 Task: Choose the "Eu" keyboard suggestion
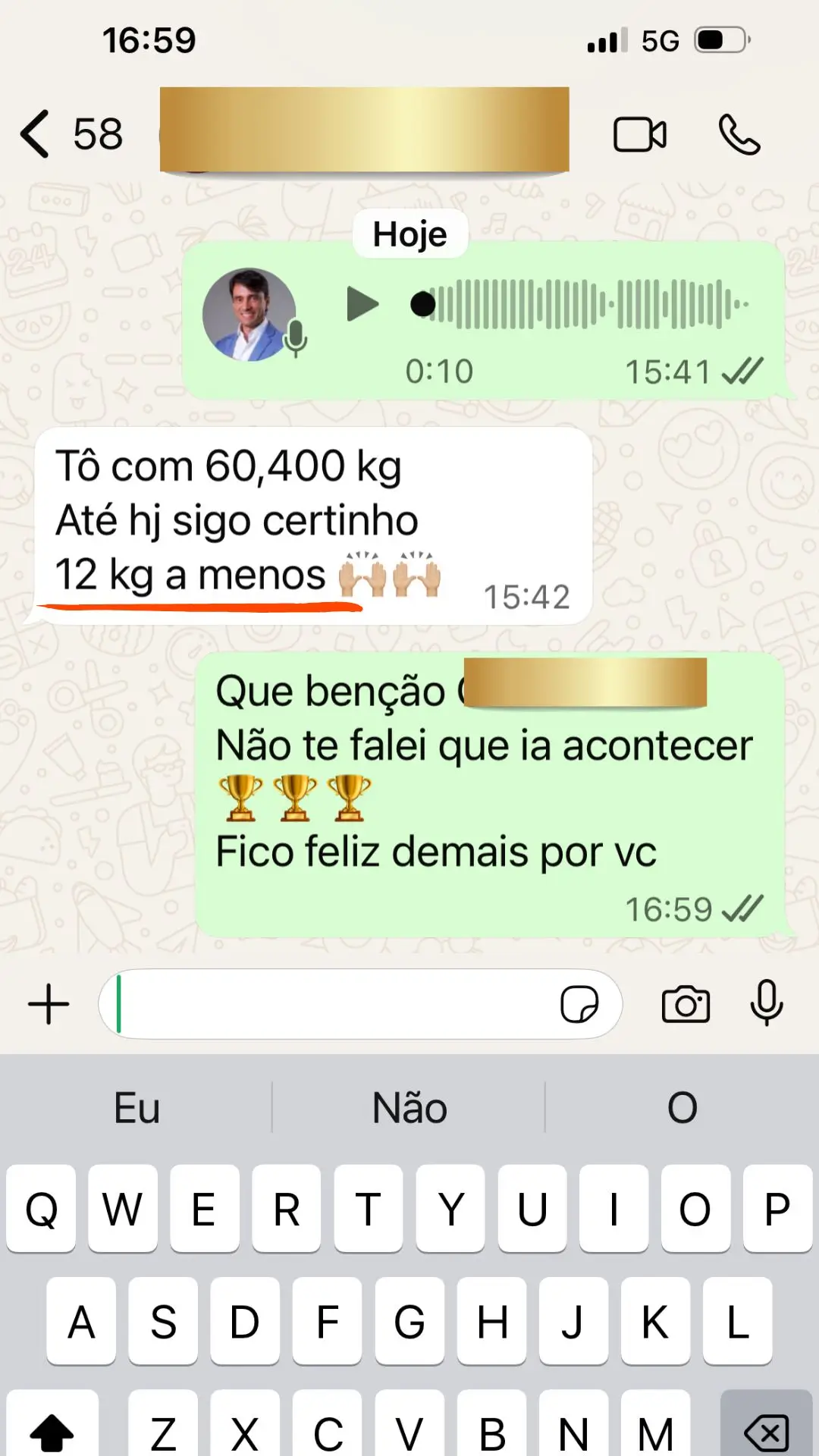136,1108
